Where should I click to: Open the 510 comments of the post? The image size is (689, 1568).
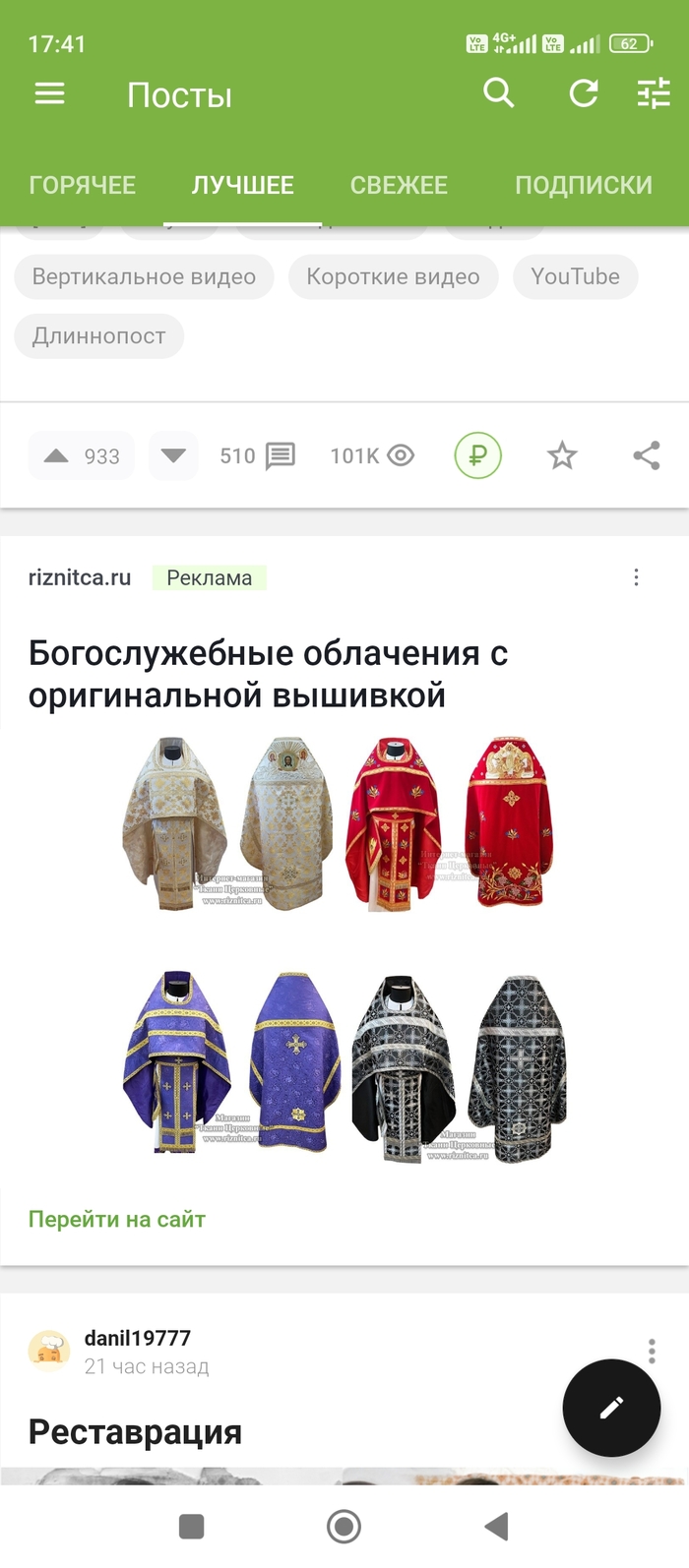258,455
